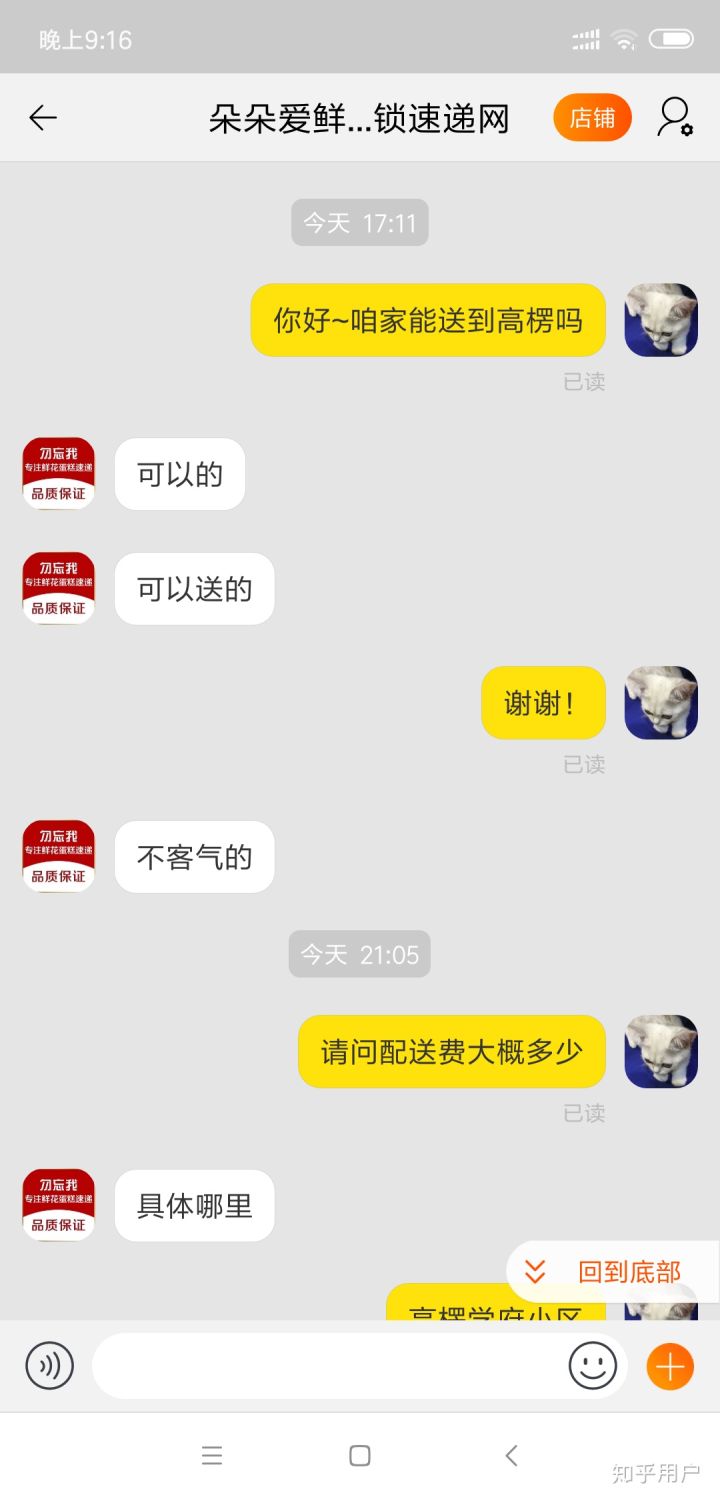Switch to voice input mode
The height and width of the screenshot is (1499, 720).
pyautogui.click(x=50, y=1365)
